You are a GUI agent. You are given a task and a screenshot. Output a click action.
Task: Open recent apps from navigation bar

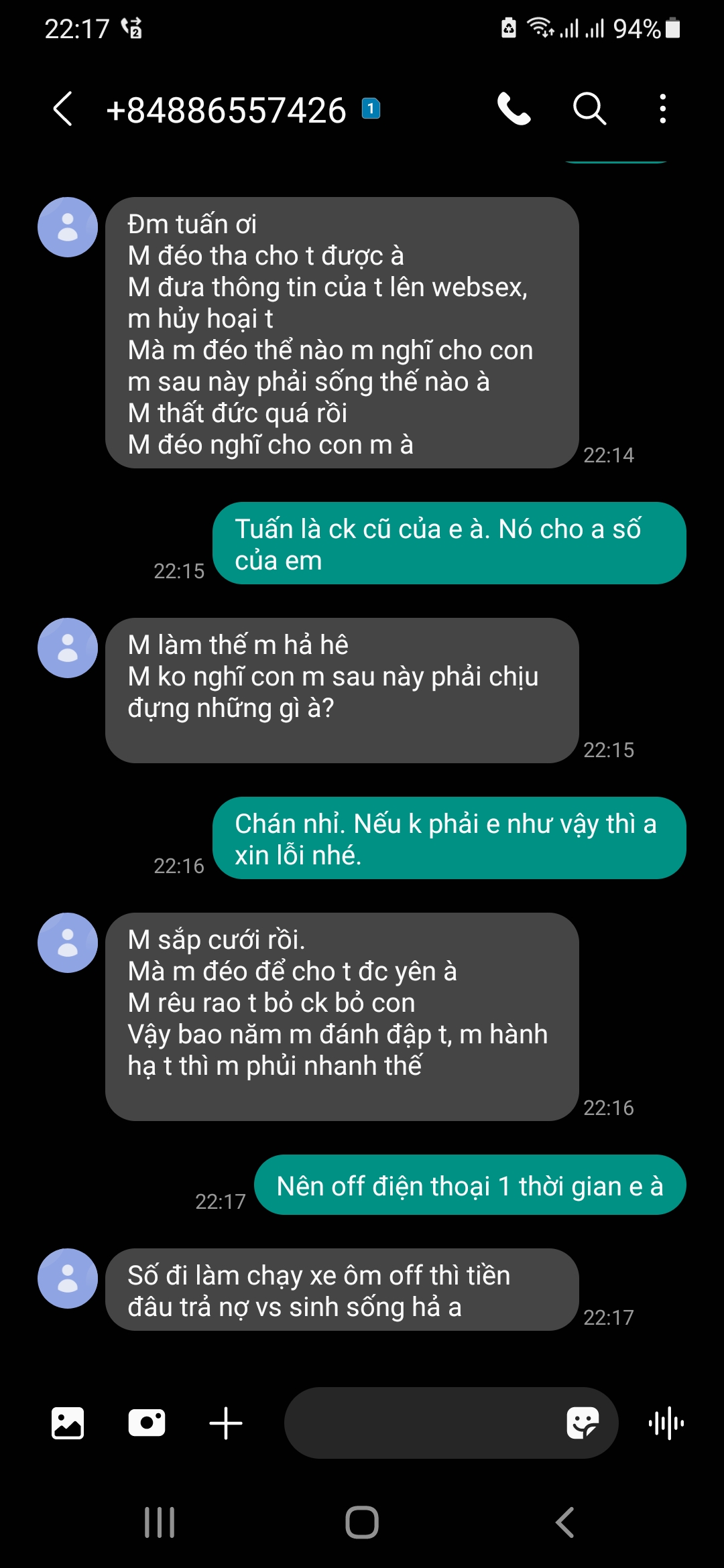[x=160, y=1522]
